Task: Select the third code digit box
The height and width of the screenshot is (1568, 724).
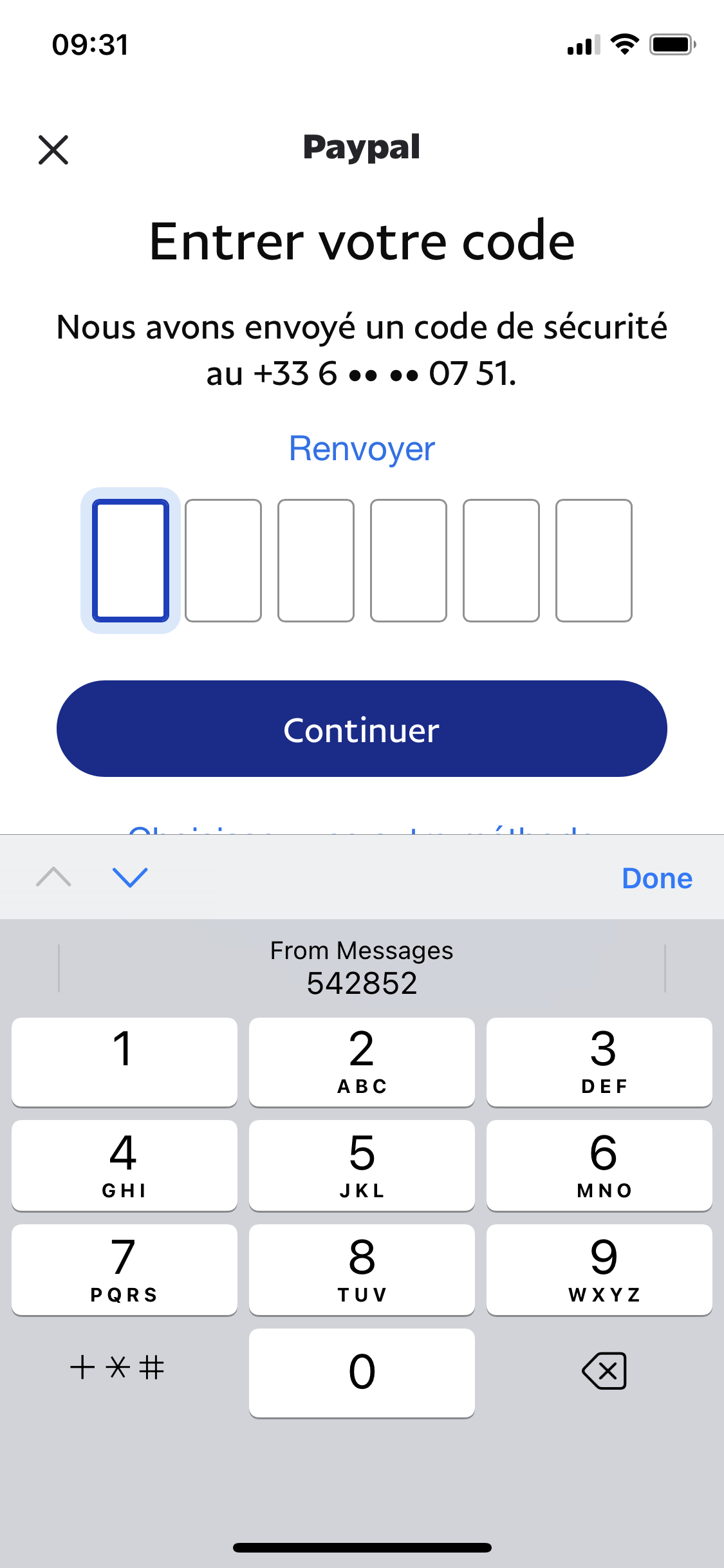Action: (316, 560)
